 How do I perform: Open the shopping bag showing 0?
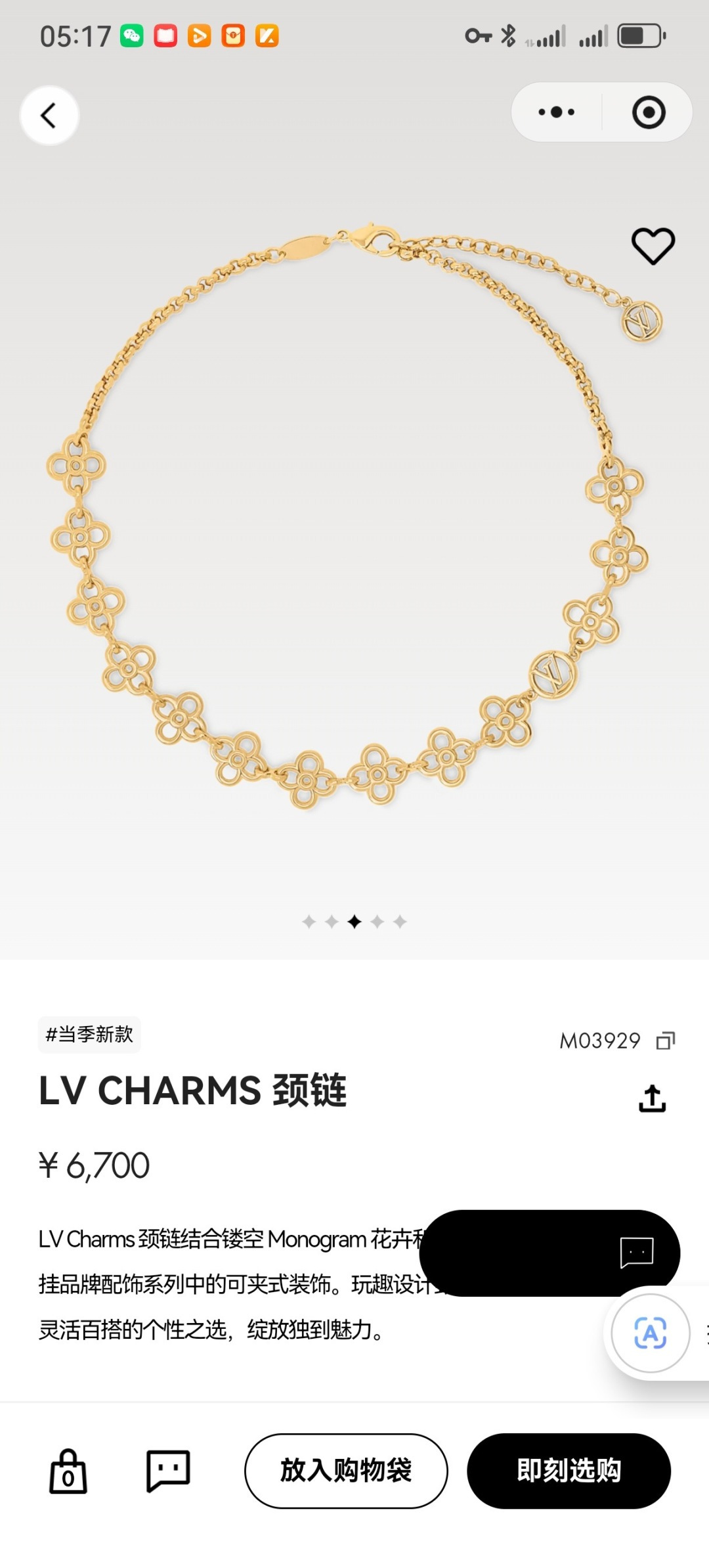coord(68,1471)
